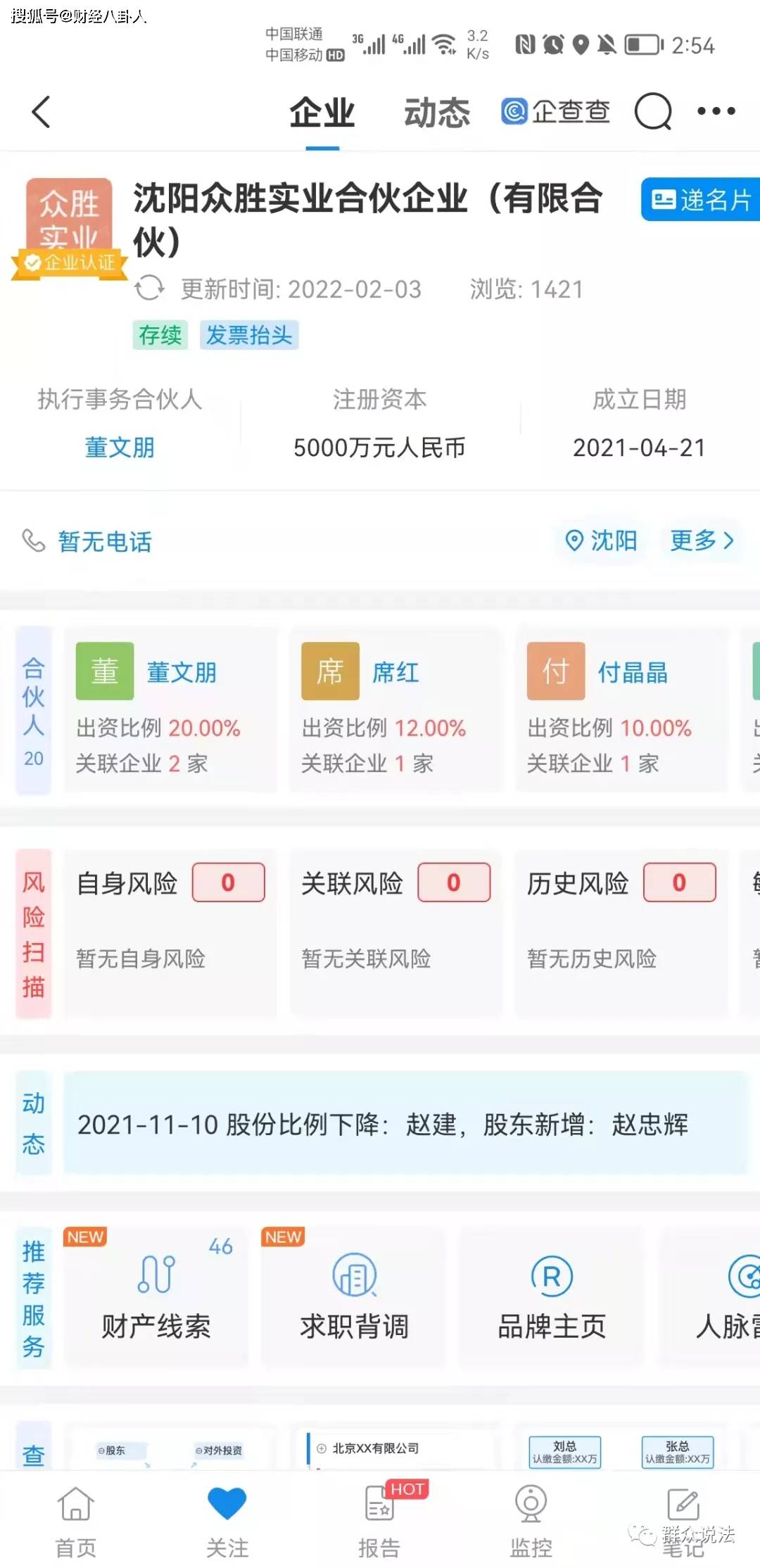Open the 2021-11-10 股份比例下降 update
760x1568 pixels.
click(x=405, y=1123)
